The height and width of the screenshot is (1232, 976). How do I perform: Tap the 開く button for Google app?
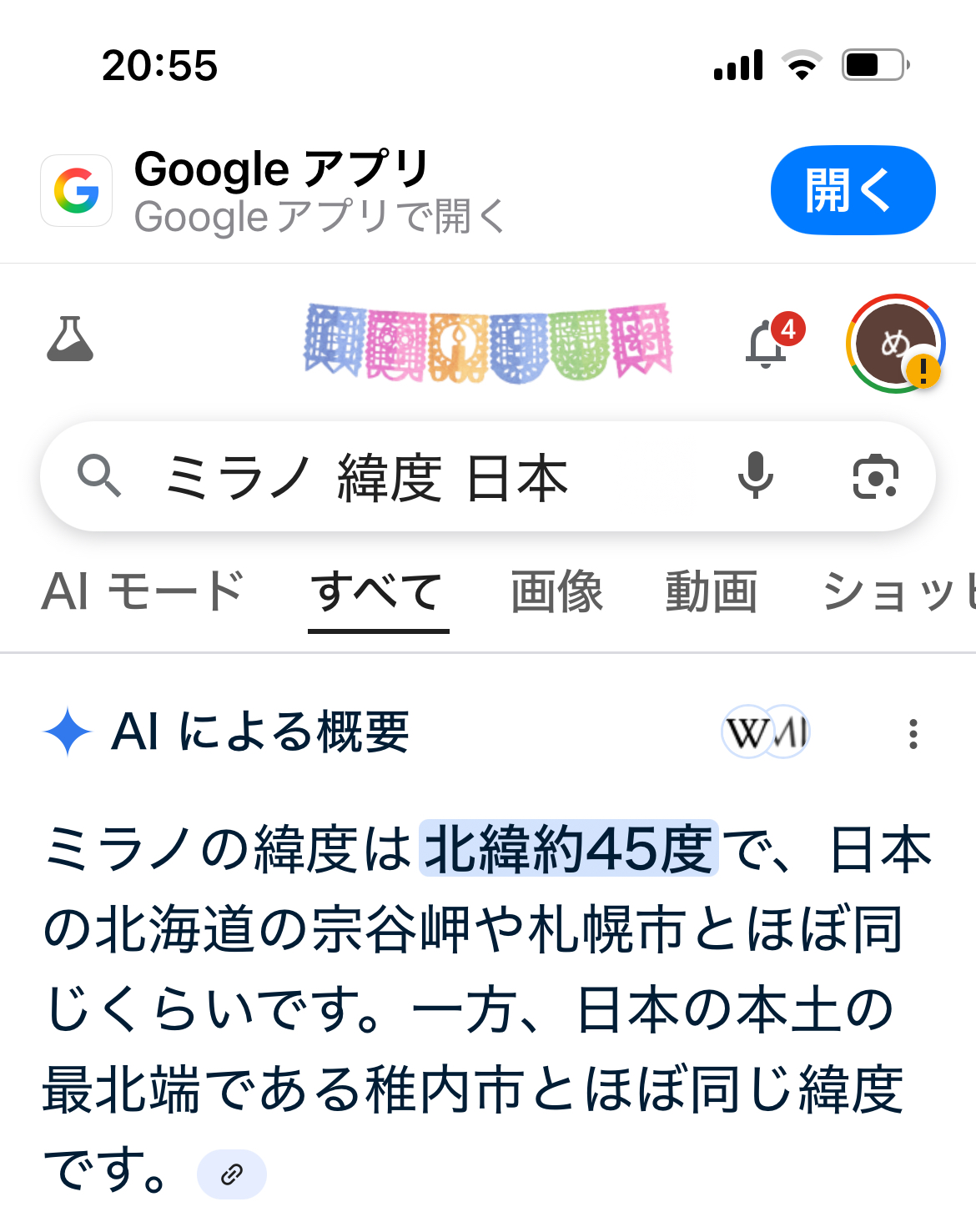[853, 190]
